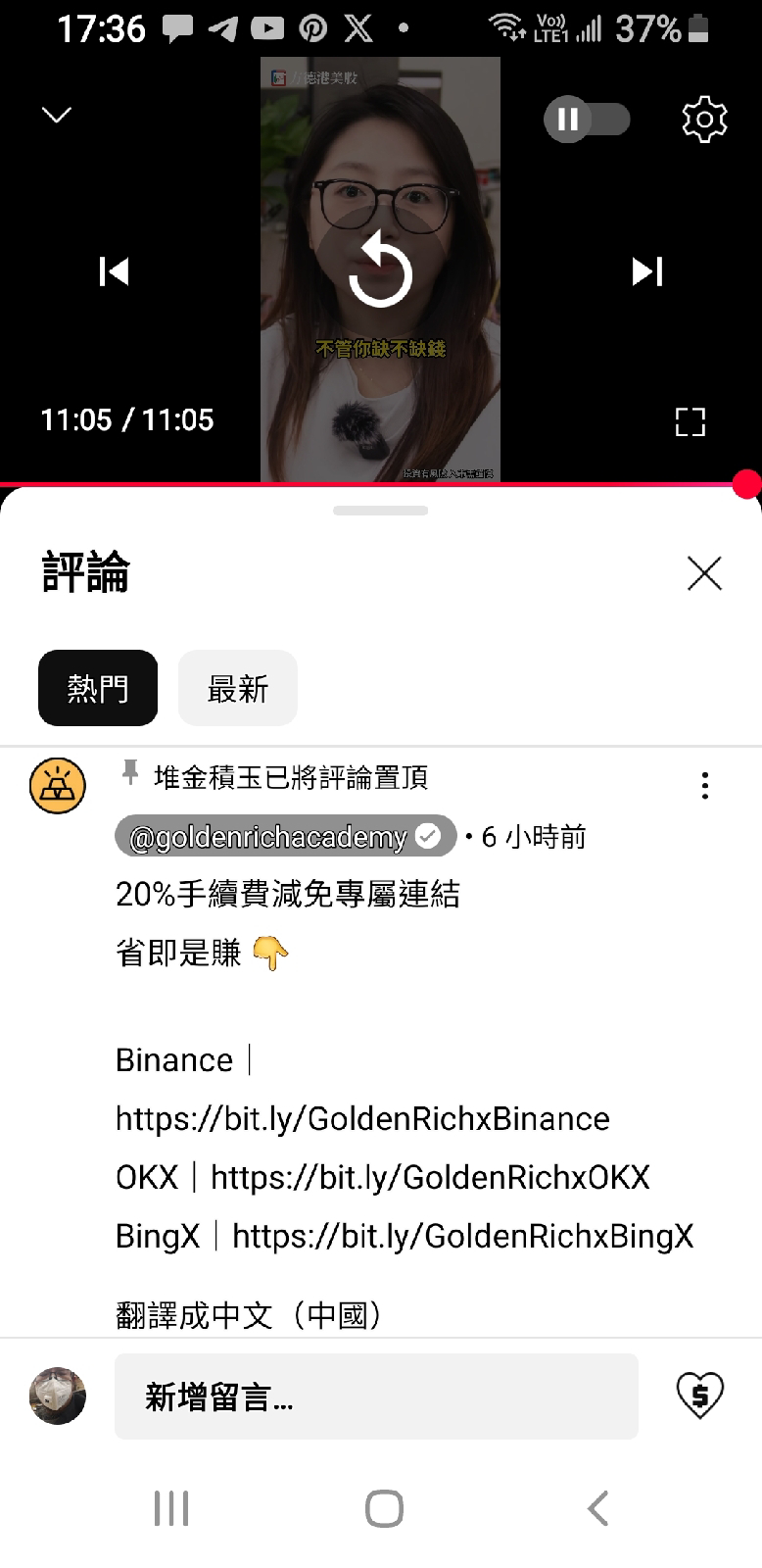
Task: Replay the video
Action: pos(380,270)
